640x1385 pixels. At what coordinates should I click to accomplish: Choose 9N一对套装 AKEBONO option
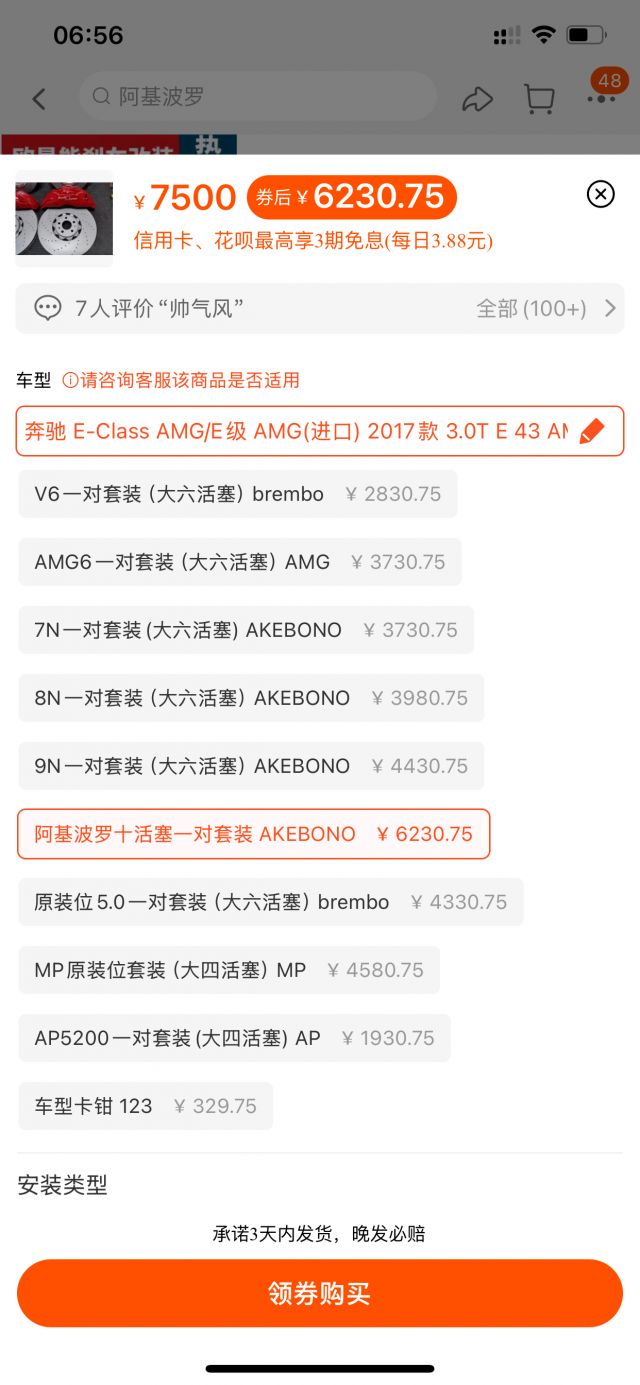click(x=250, y=766)
